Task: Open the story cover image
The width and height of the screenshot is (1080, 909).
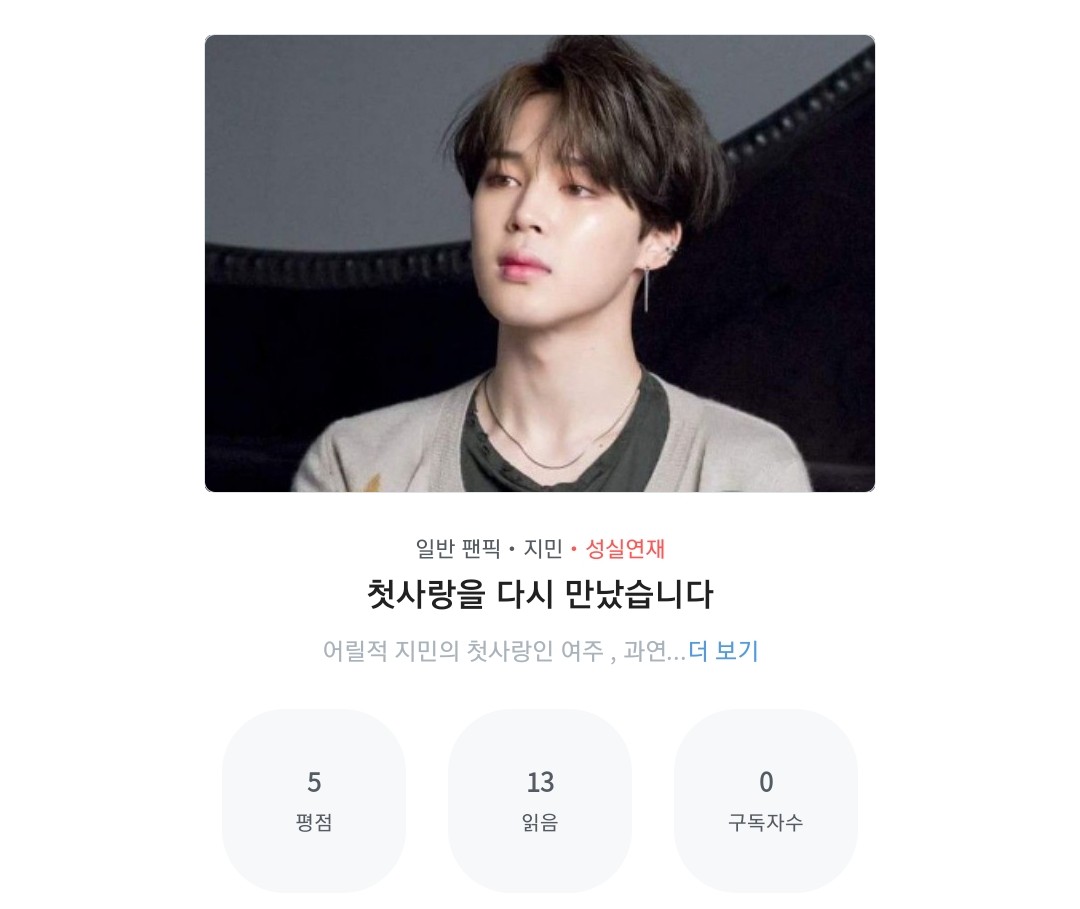Action: click(x=540, y=264)
